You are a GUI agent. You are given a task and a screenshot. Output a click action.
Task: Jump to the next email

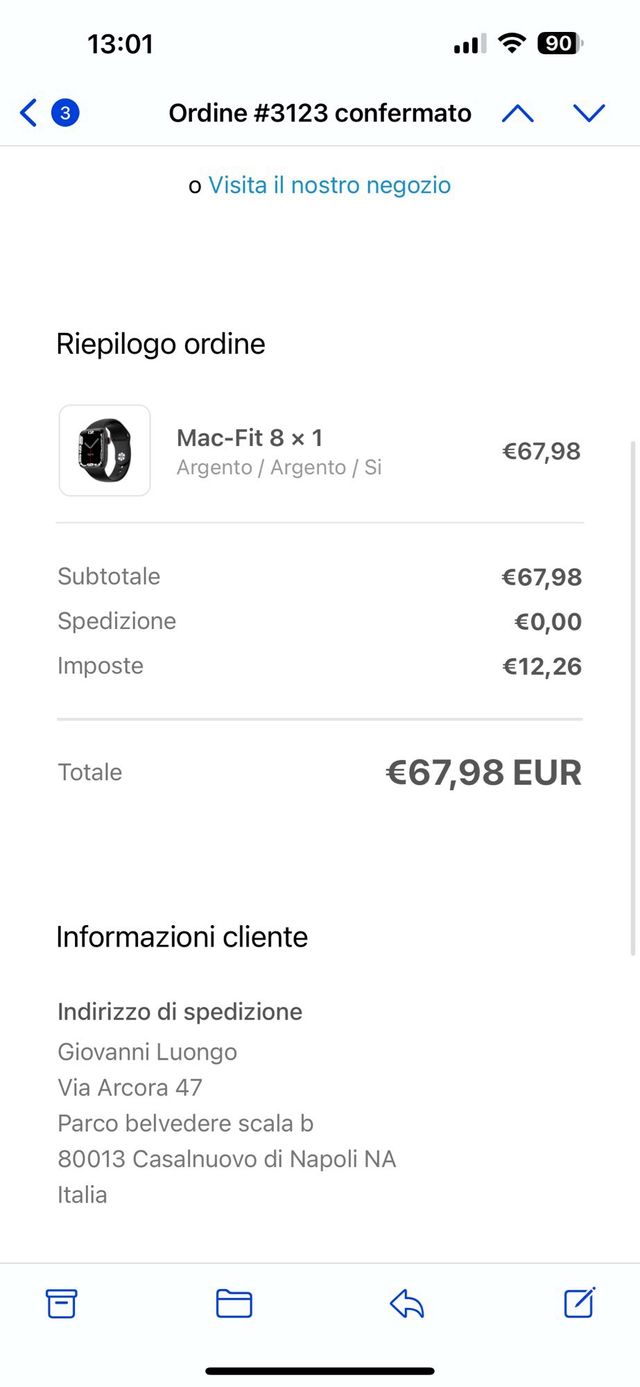pyautogui.click(x=589, y=113)
